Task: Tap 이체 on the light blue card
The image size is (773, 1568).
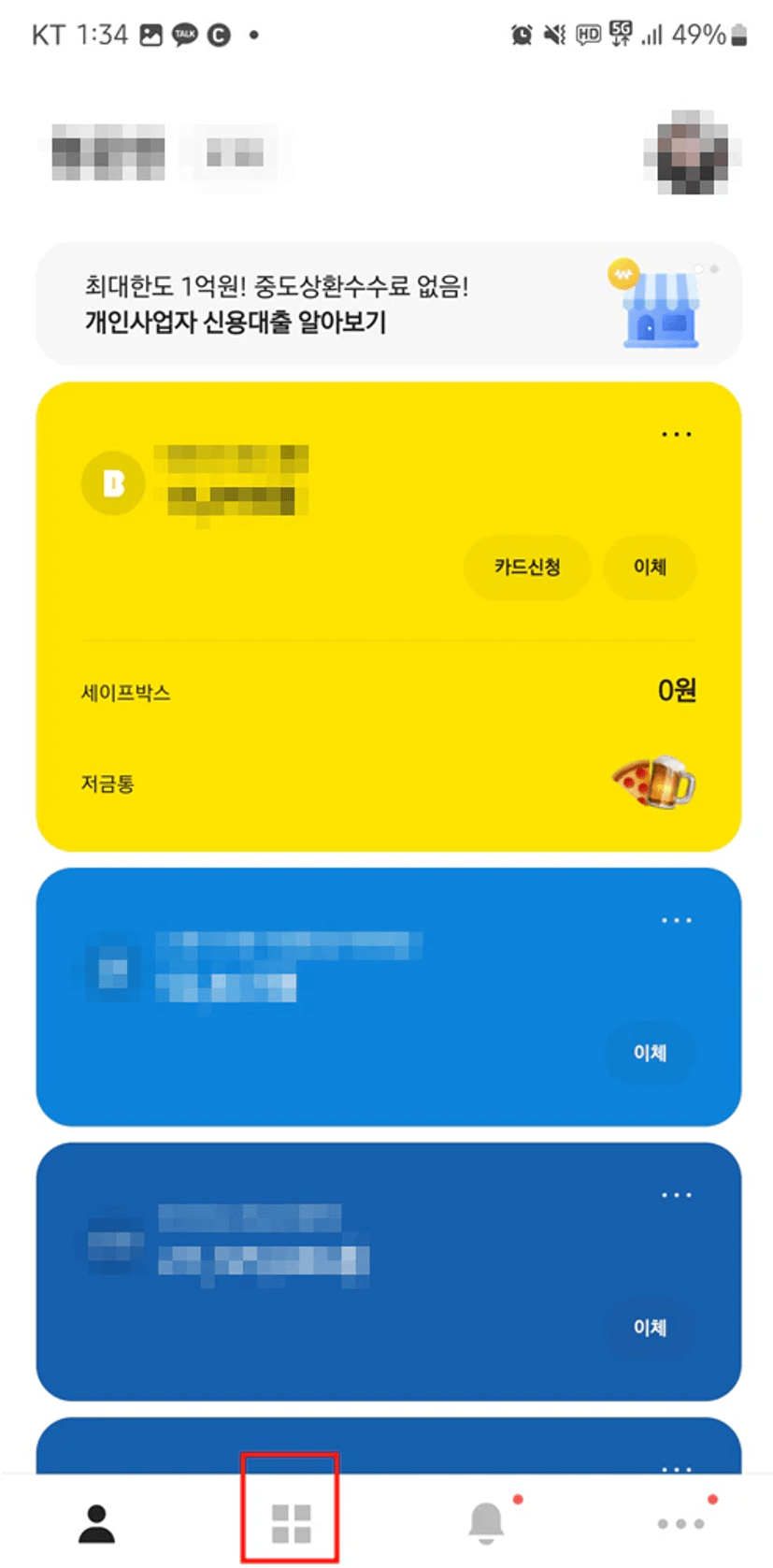Action: pyautogui.click(x=650, y=1053)
